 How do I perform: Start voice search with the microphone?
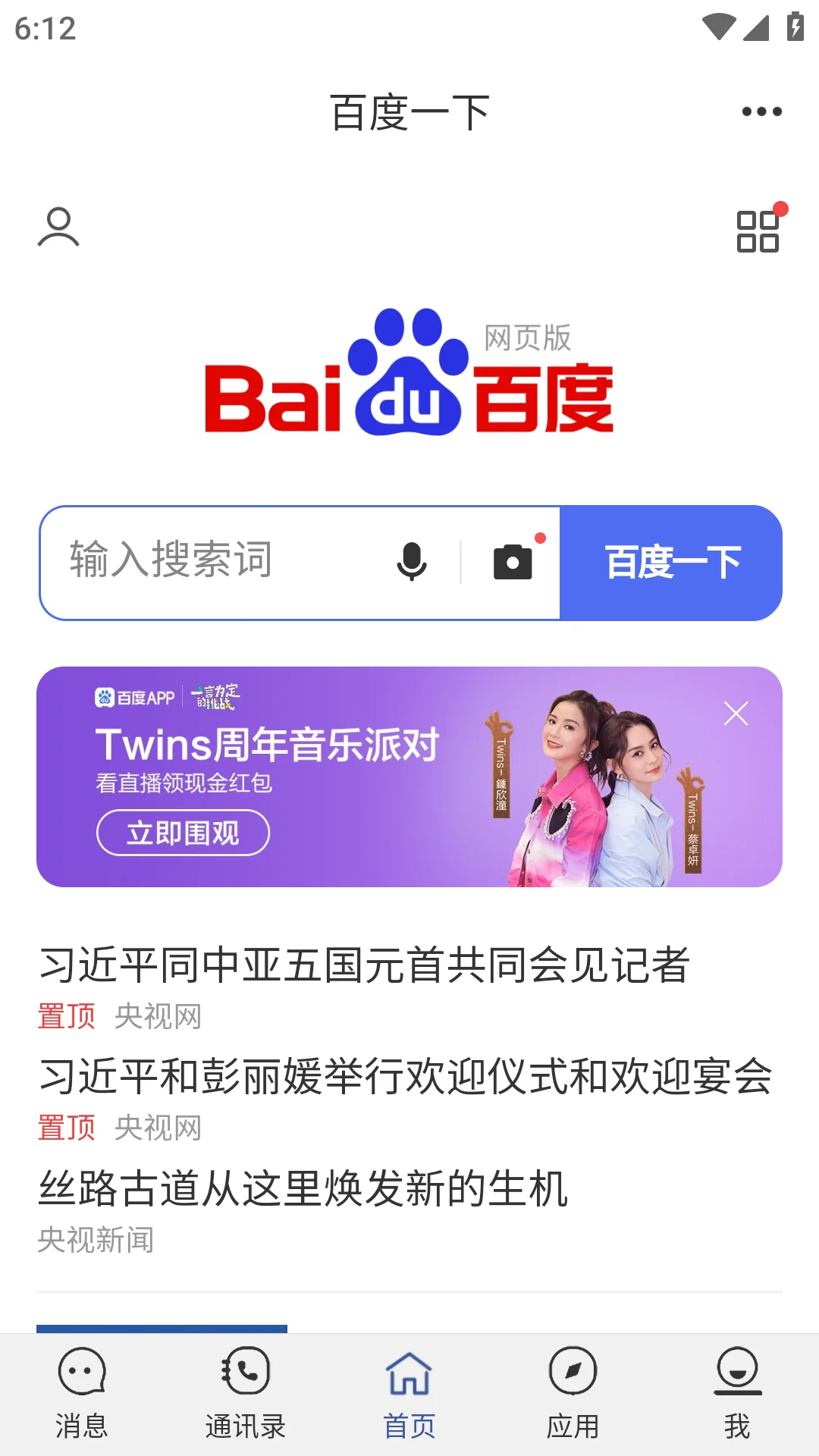point(412,562)
